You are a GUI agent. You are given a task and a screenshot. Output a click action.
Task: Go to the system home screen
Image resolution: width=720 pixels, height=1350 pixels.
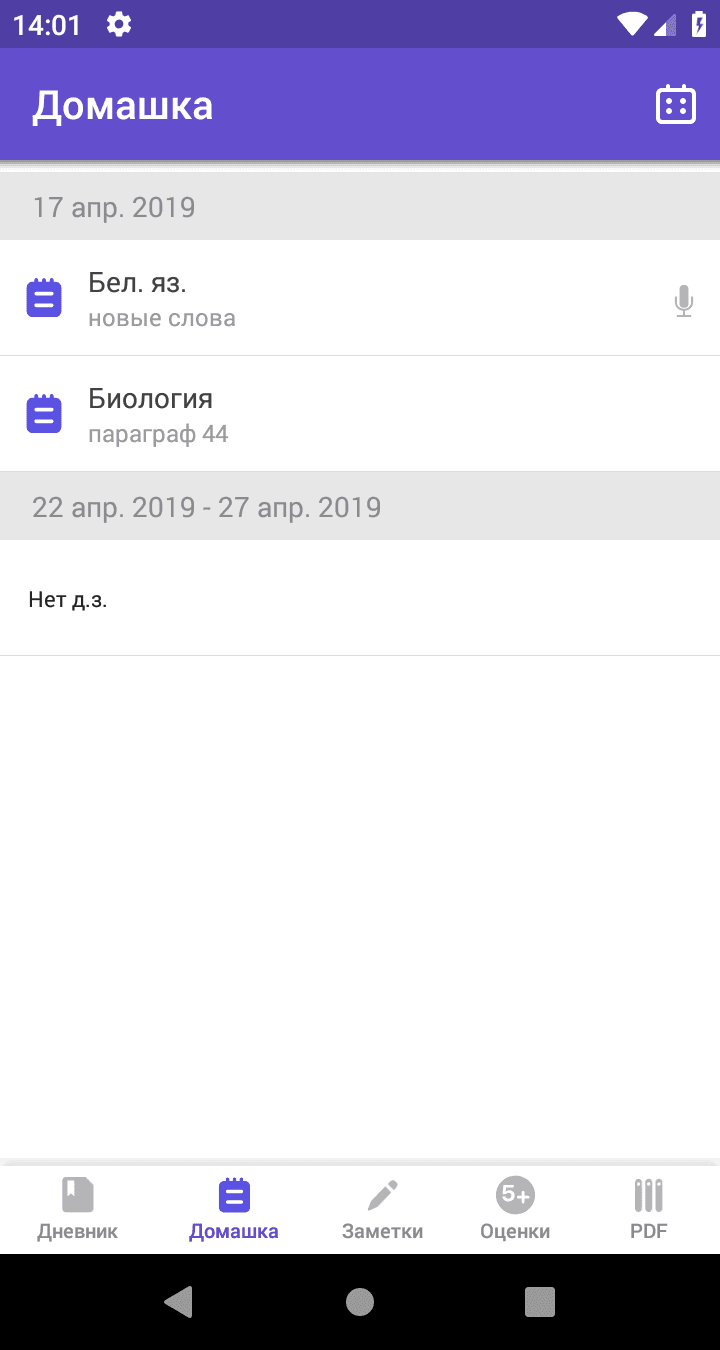click(x=360, y=1301)
